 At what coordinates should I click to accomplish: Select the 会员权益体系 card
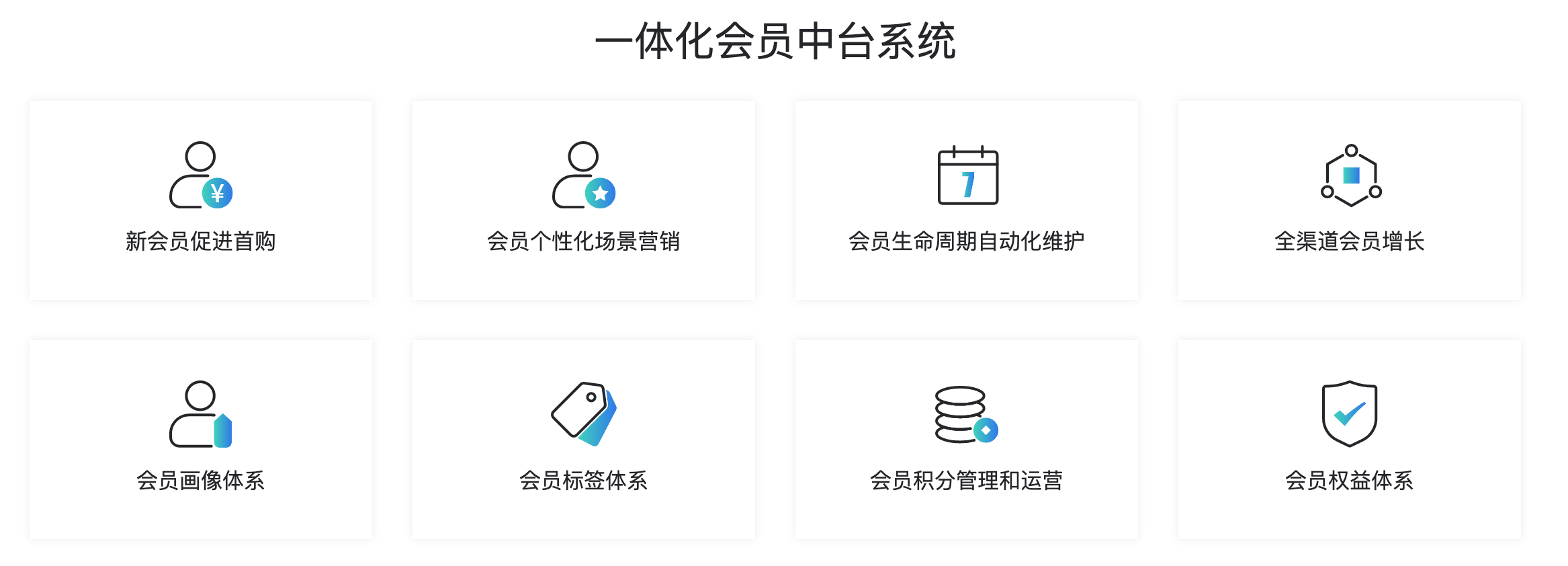coord(1350,440)
